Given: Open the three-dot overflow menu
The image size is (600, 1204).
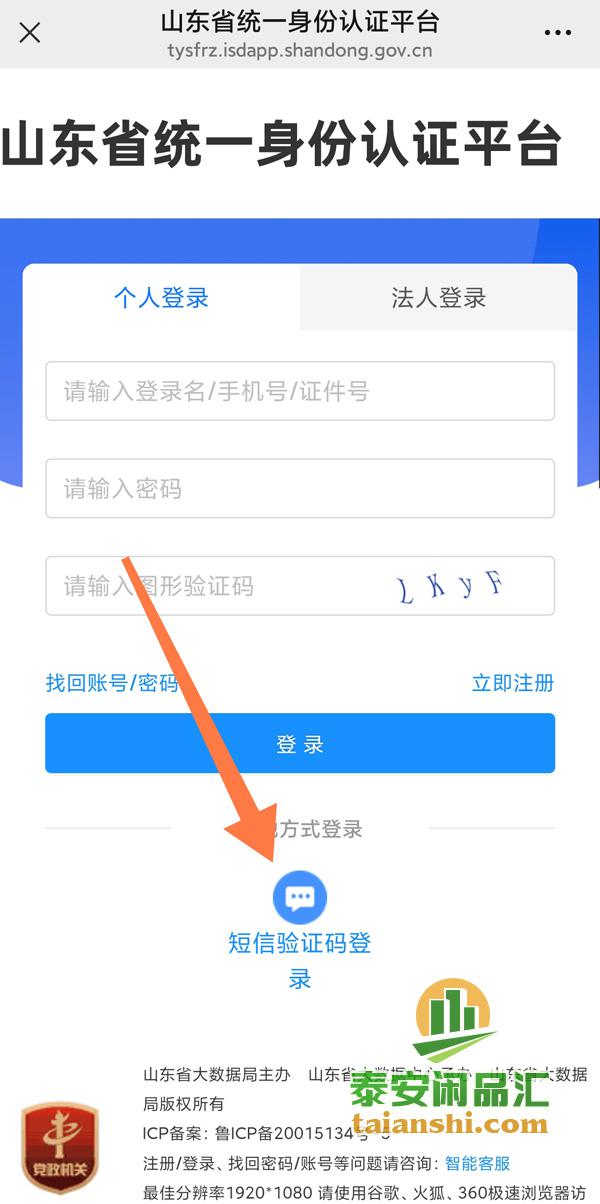Looking at the screenshot, I should pyautogui.click(x=557, y=33).
